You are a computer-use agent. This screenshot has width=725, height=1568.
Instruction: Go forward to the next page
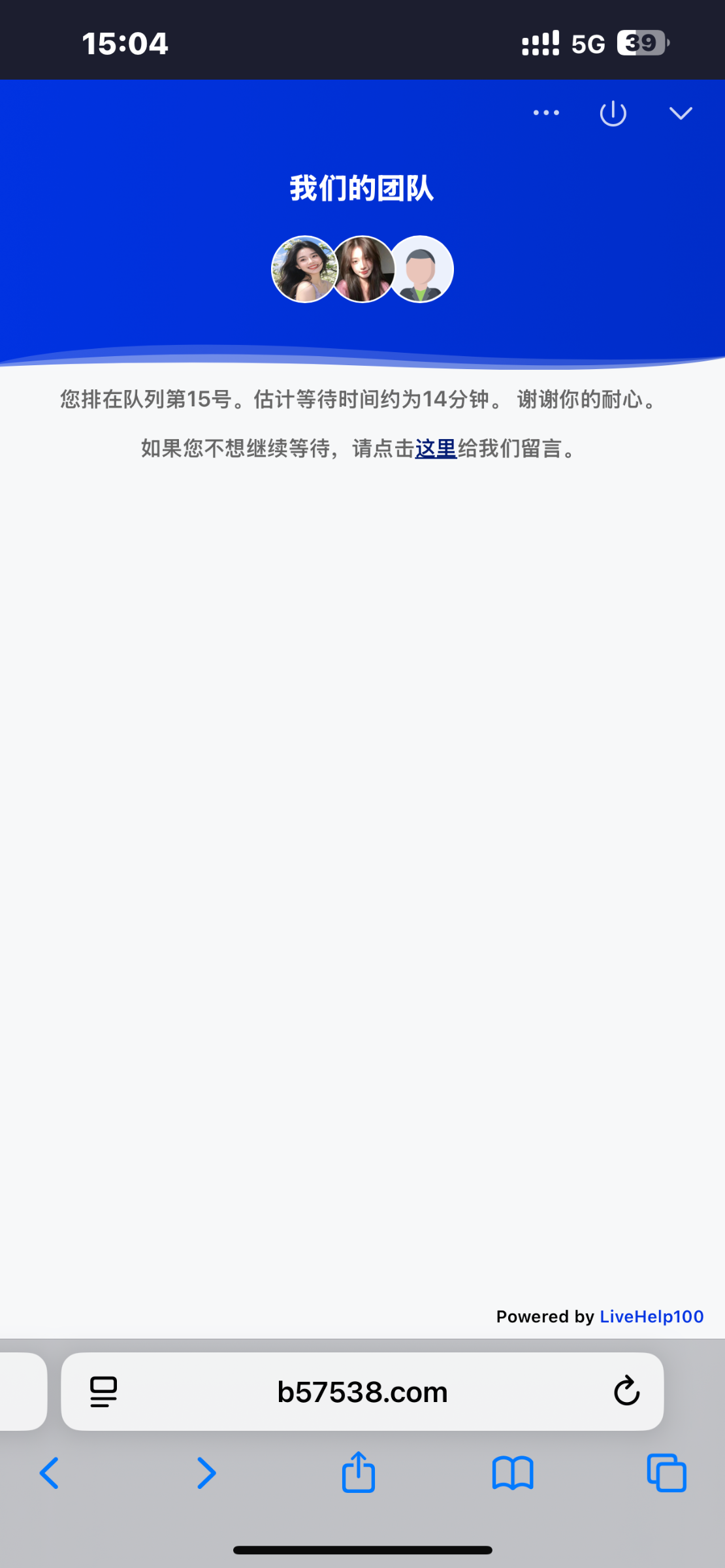click(x=206, y=1473)
